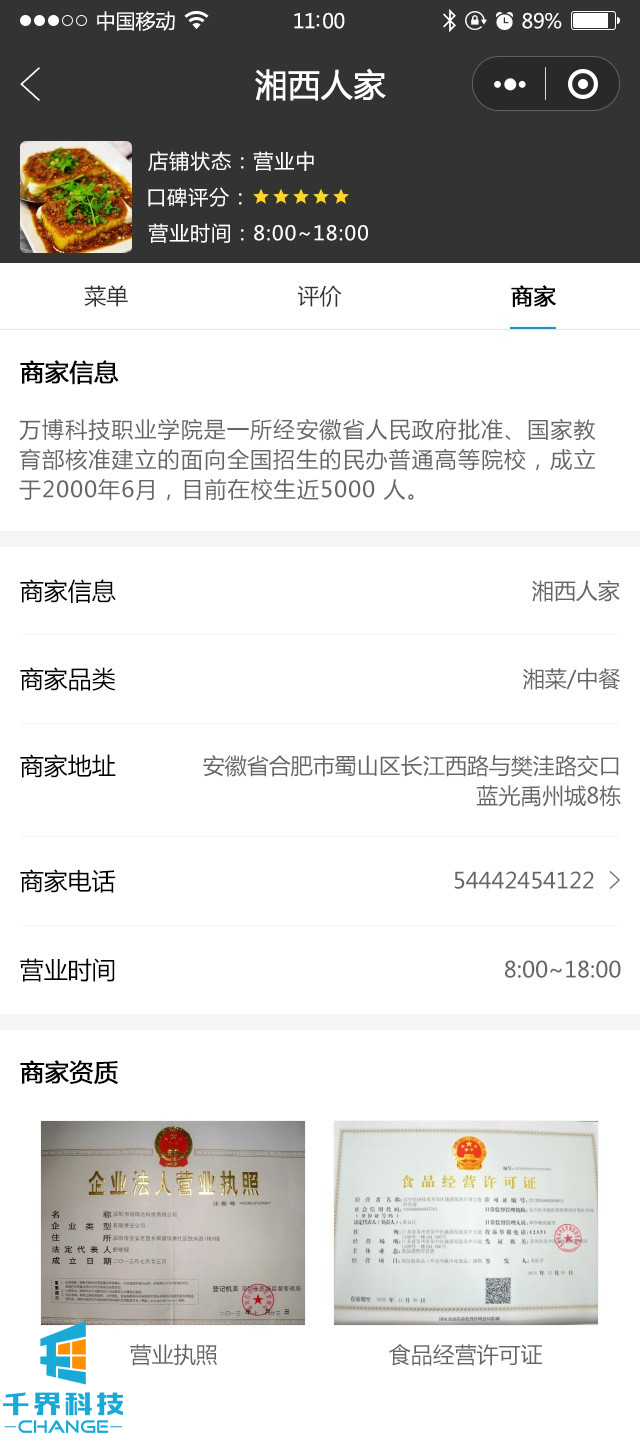640x1437 pixels.
Task: Open the 食品经营许可证 permit image
Action: 466,1222
